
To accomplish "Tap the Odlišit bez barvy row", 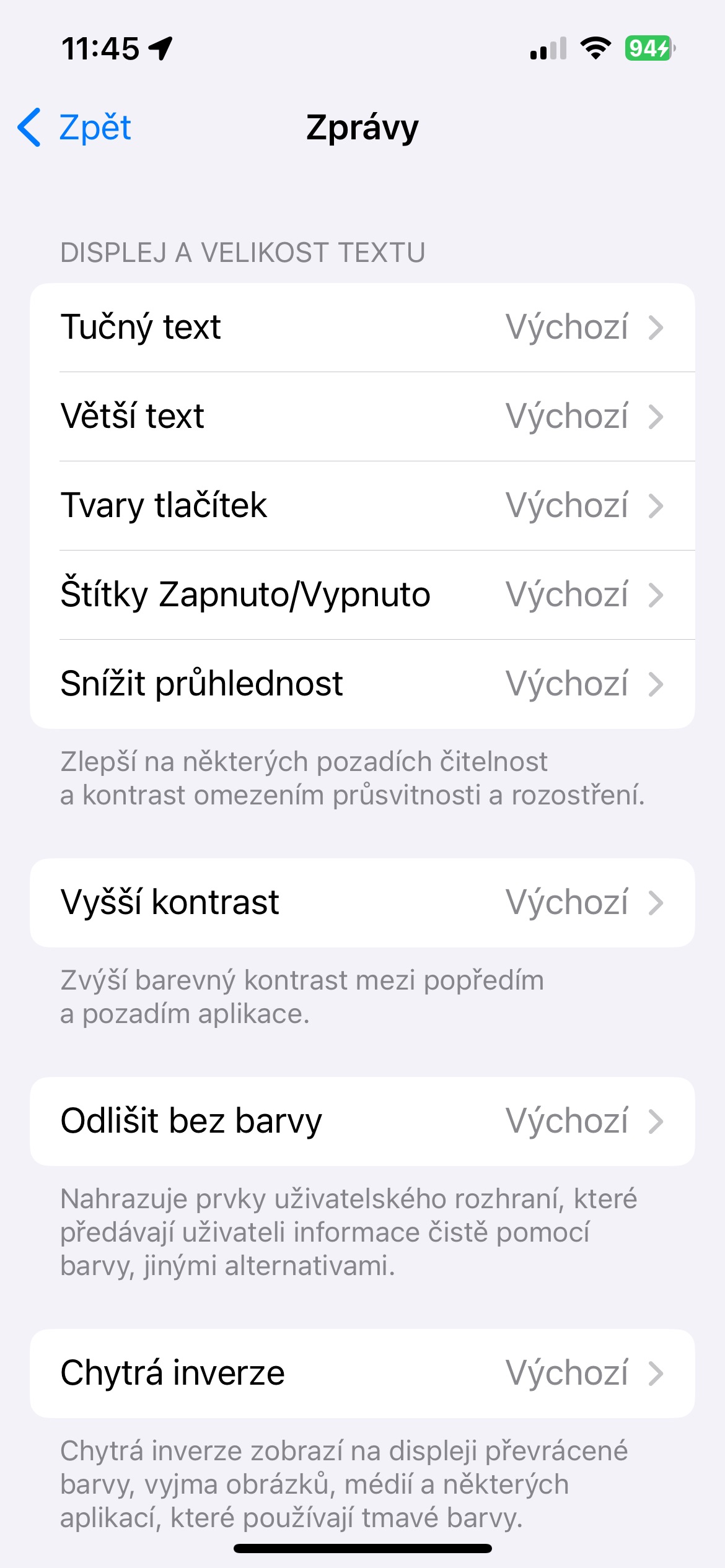I will (x=362, y=1121).
